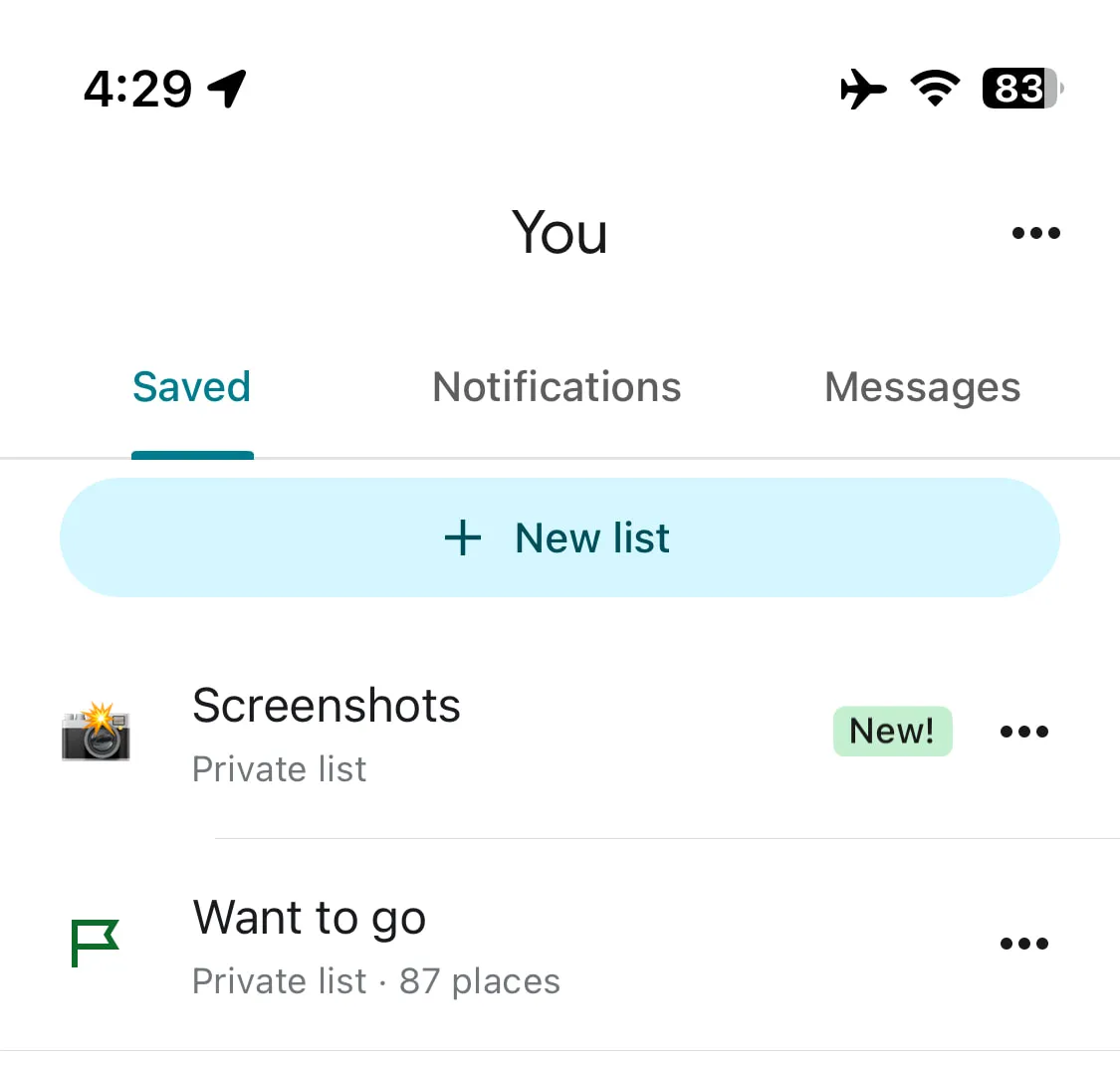Open the Screenshots private list
The width and height of the screenshot is (1120, 1065).
(327, 733)
